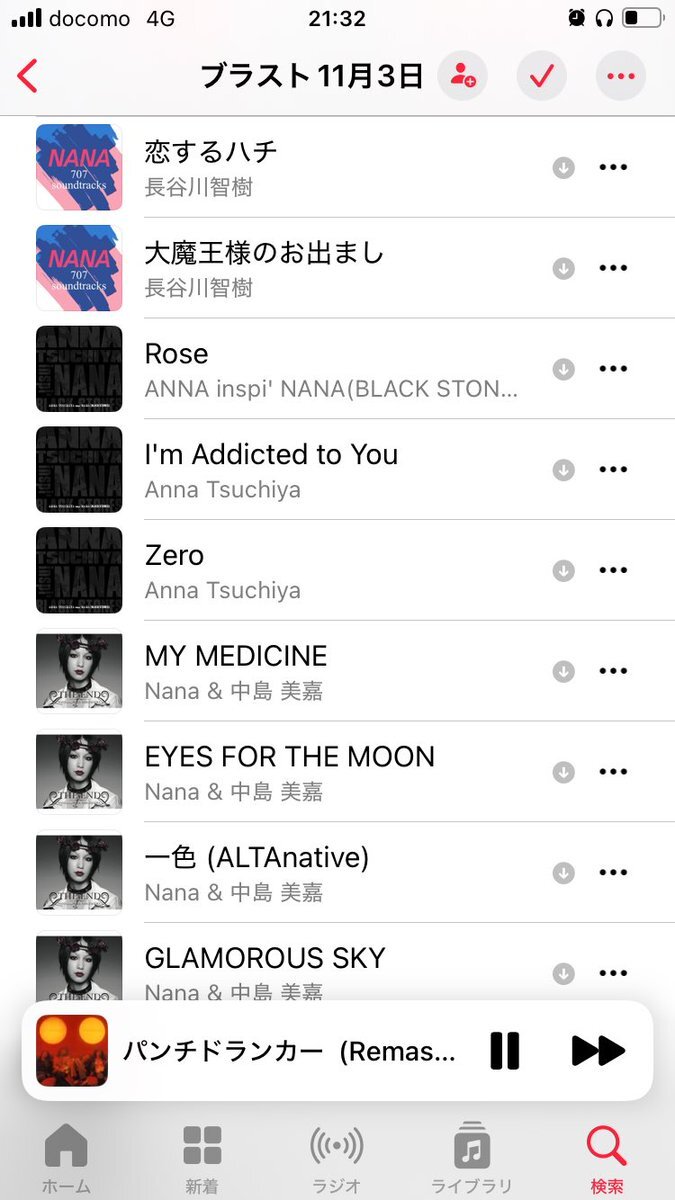Open more options for EYES FOR THE MOON
Screen dimensions: 675x1200
pyautogui.click(x=613, y=772)
